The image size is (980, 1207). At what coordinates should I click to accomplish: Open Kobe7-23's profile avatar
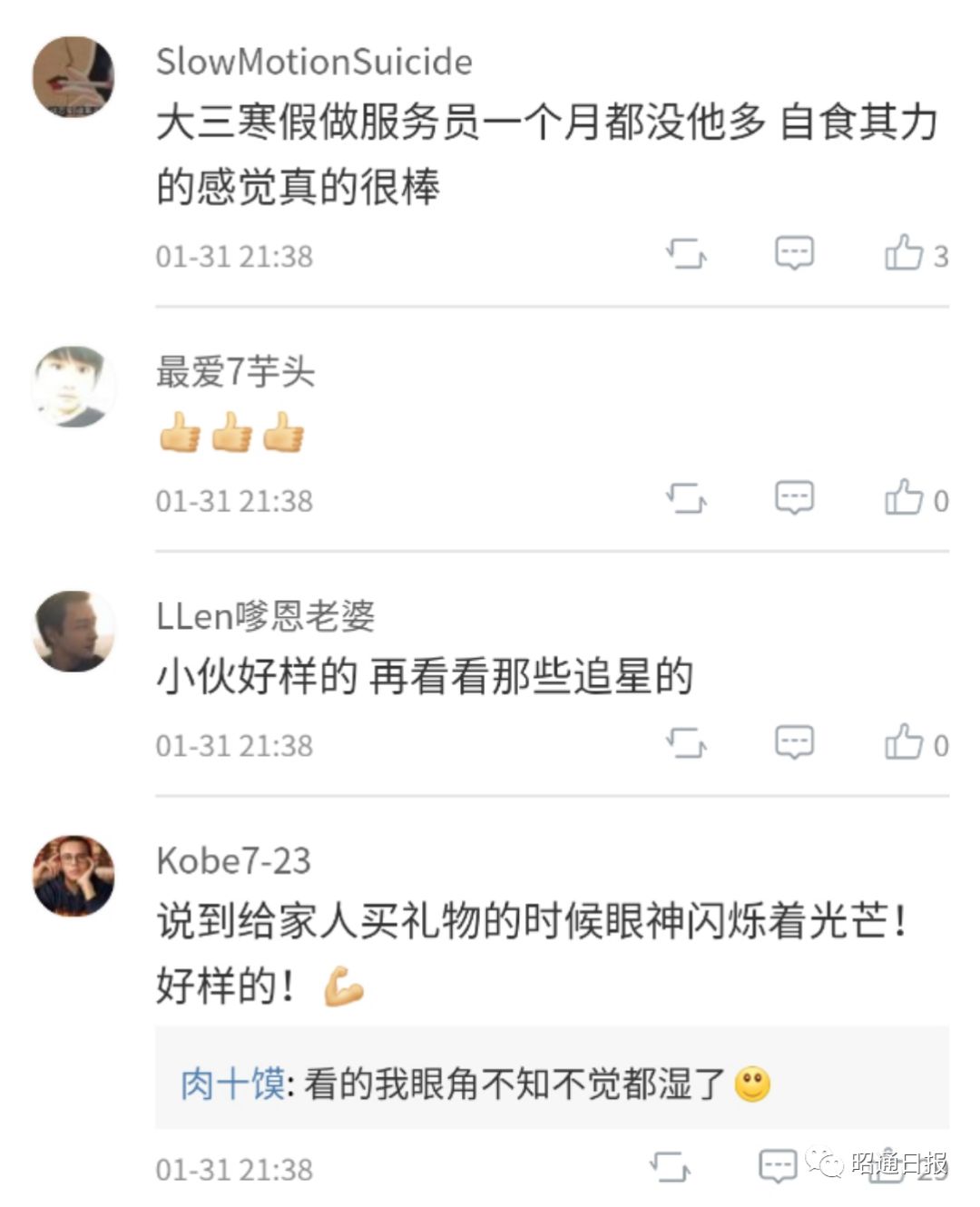pyautogui.click(x=73, y=876)
